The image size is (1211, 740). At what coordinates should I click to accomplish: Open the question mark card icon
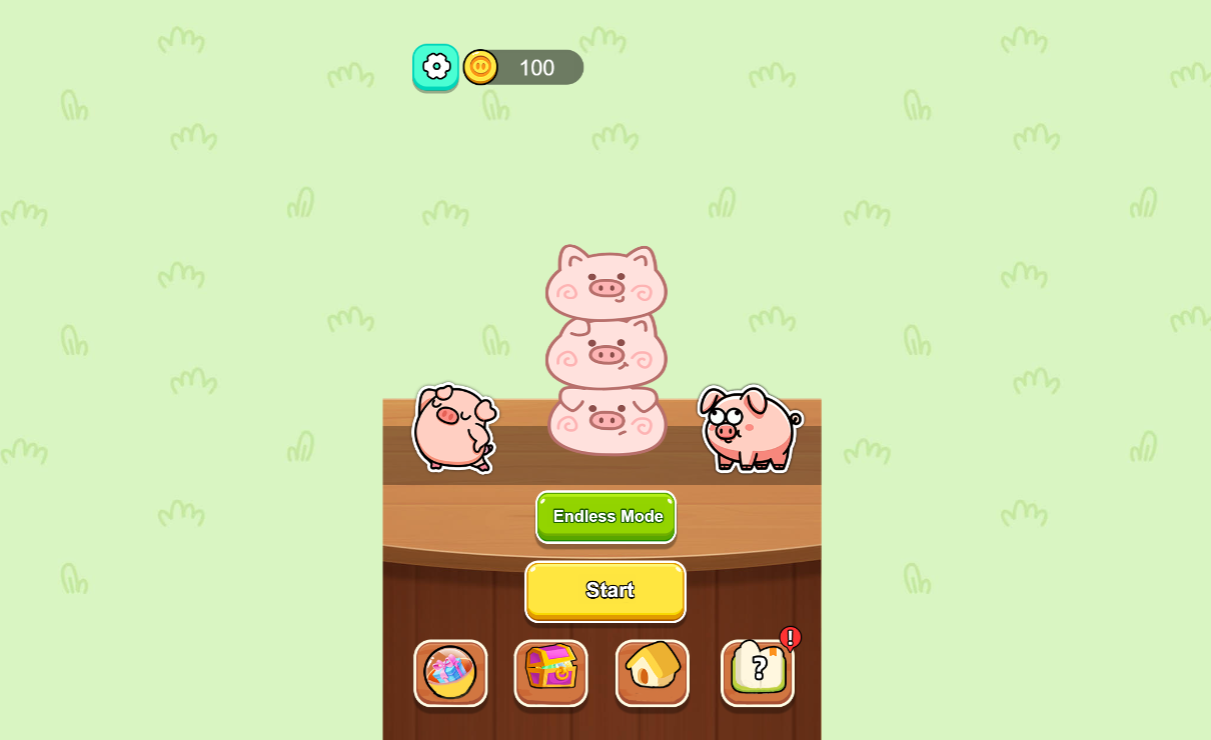tap(758, 672)
